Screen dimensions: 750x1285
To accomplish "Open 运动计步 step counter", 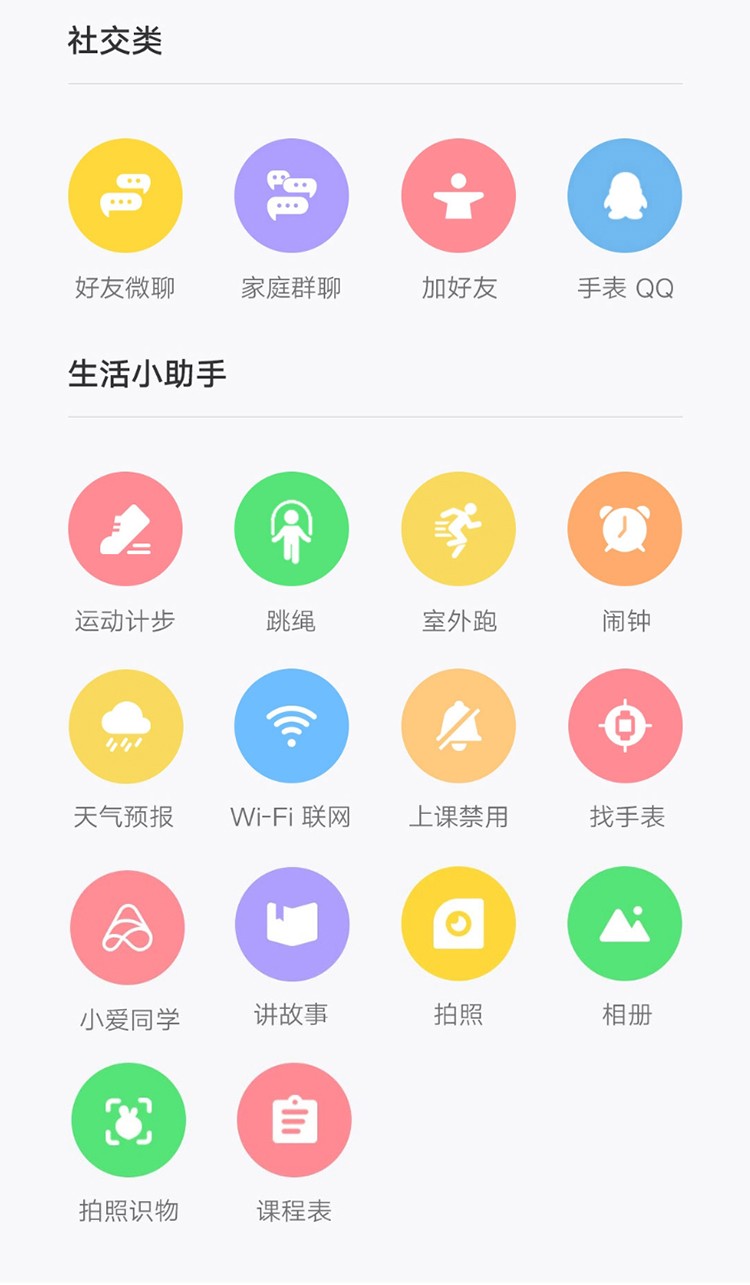I will coord(125,529).
